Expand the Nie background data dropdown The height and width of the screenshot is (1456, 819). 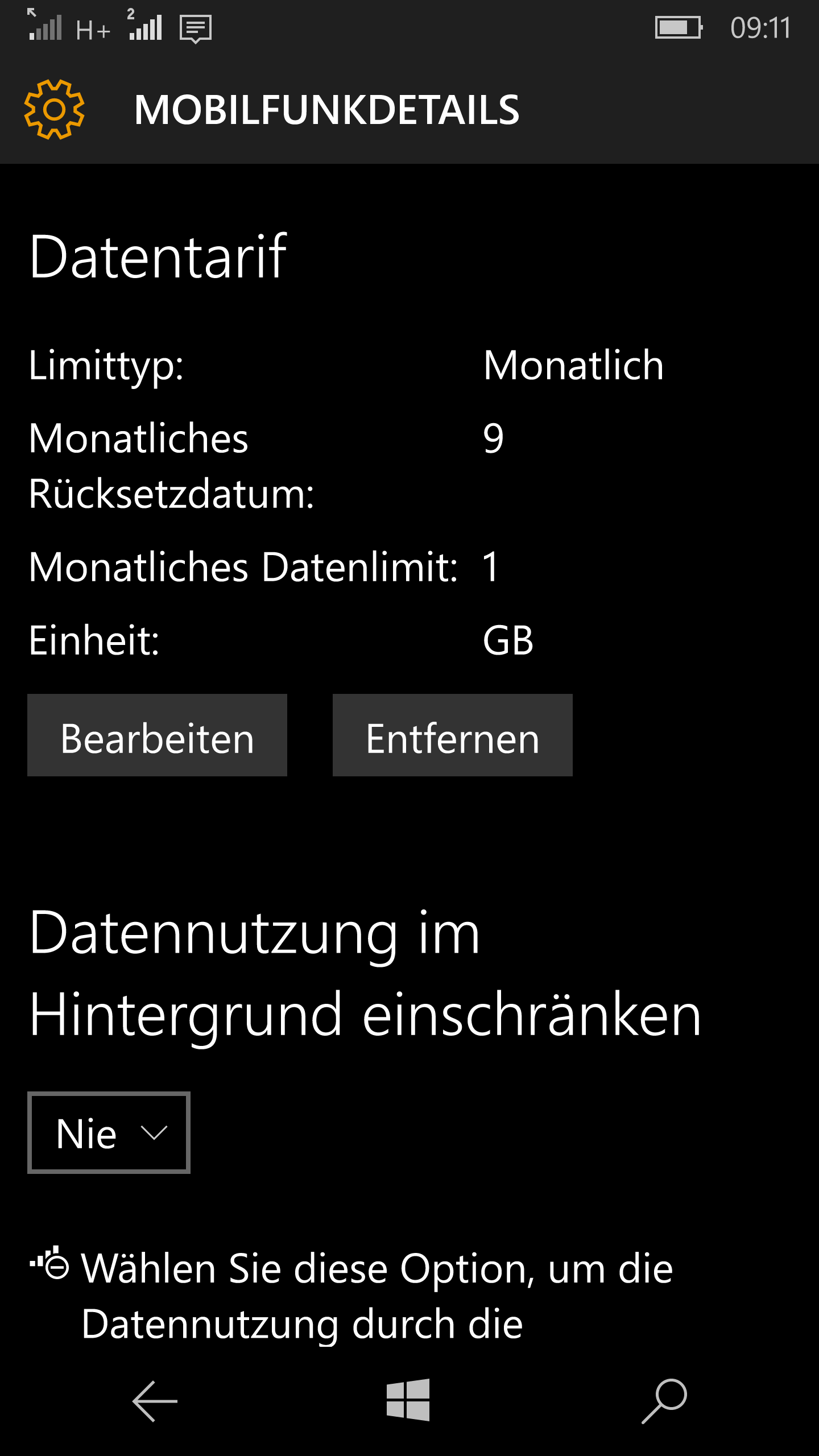pos(109,1132)
